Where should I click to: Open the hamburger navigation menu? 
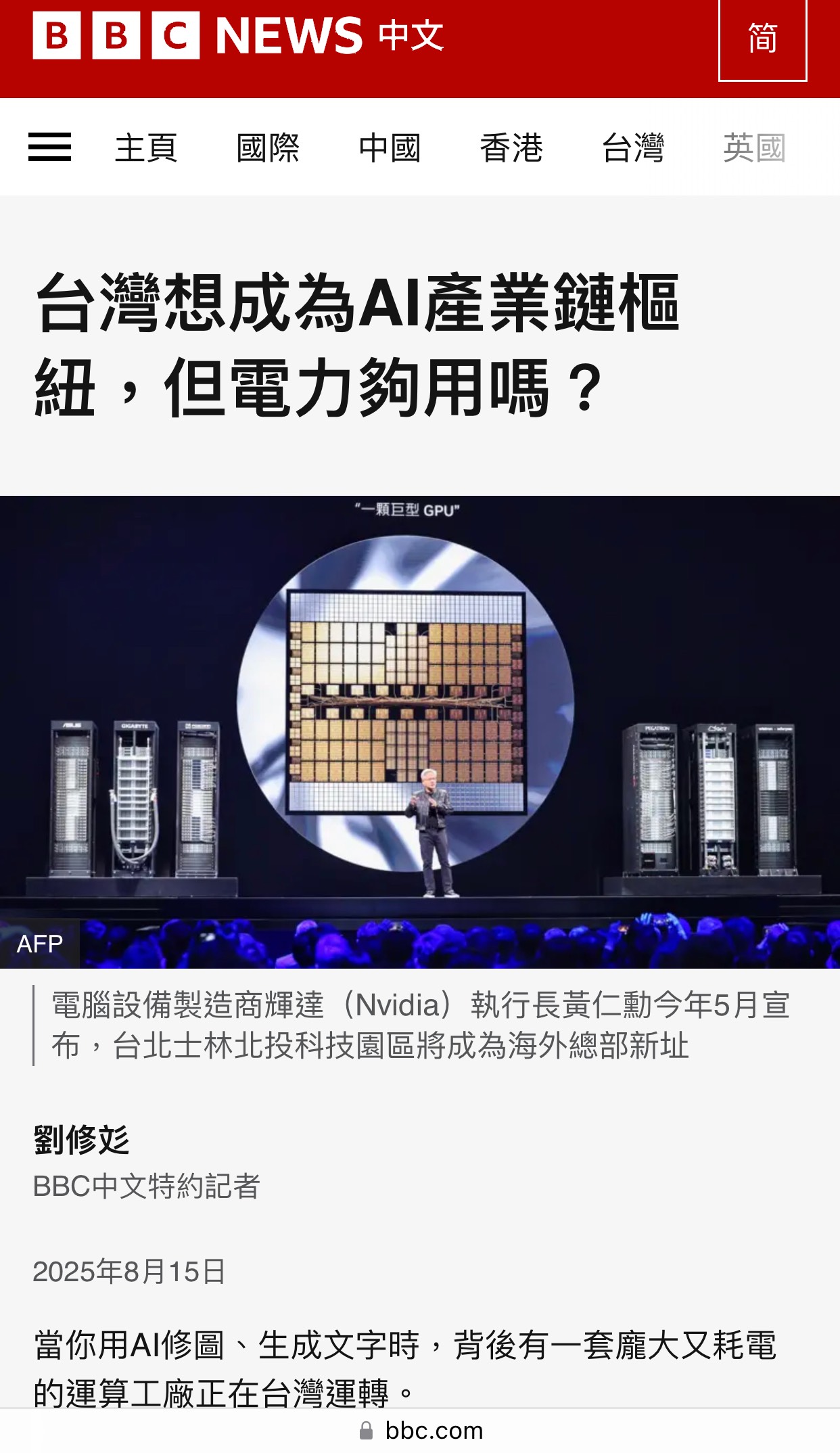49,147
